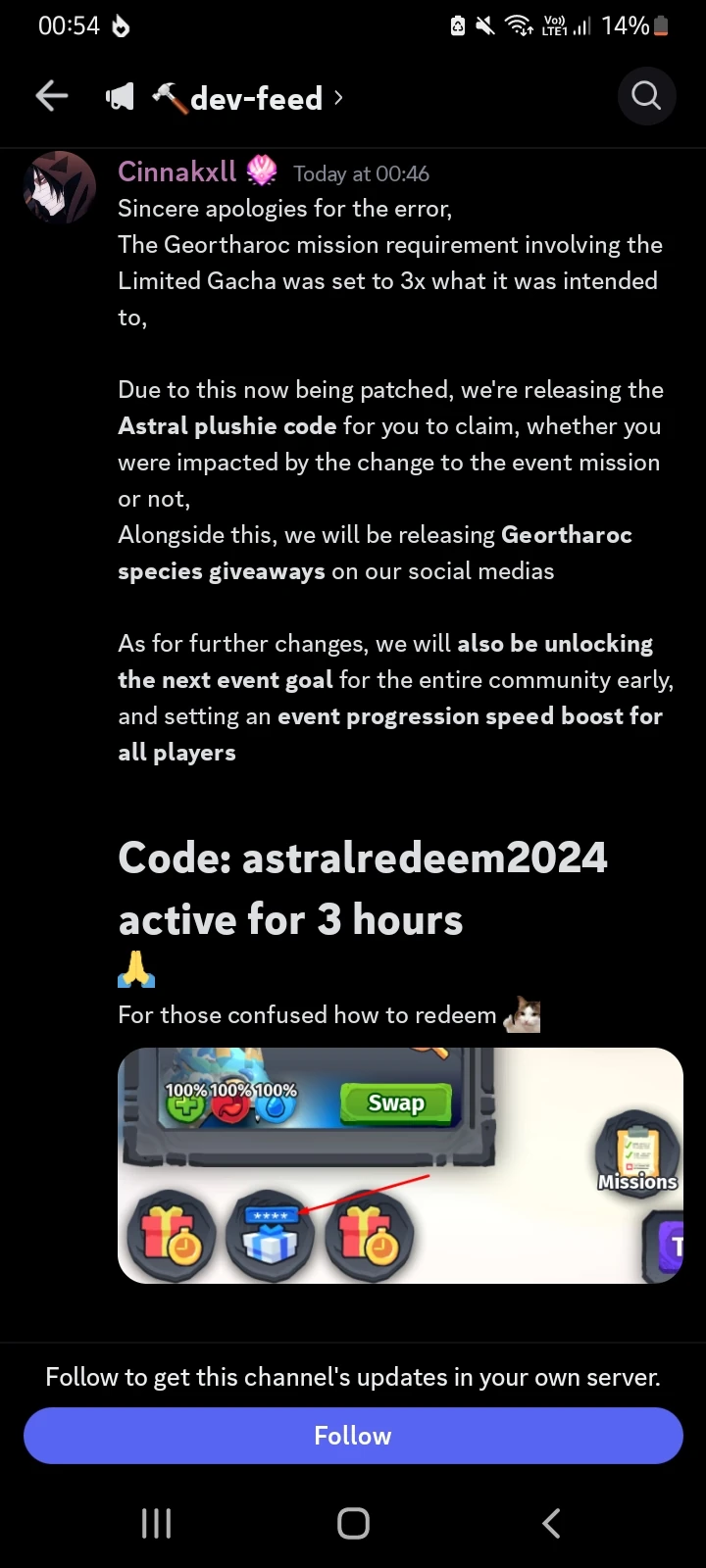The image size is (706, 1568).
Task: Tap the message timestamp 'Today at 00:46'
Action: [x=361, y=173]
